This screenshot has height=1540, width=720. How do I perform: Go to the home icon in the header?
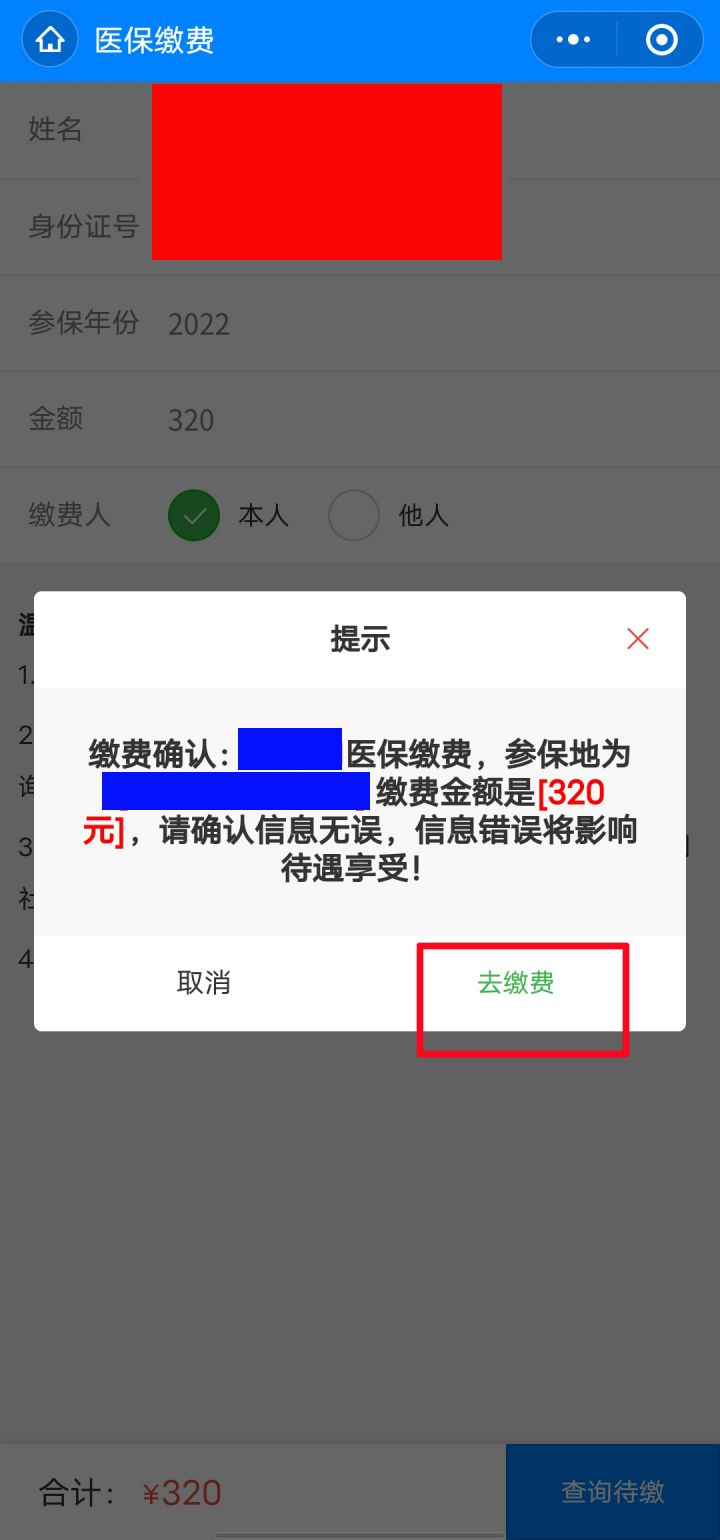(50, 40)
